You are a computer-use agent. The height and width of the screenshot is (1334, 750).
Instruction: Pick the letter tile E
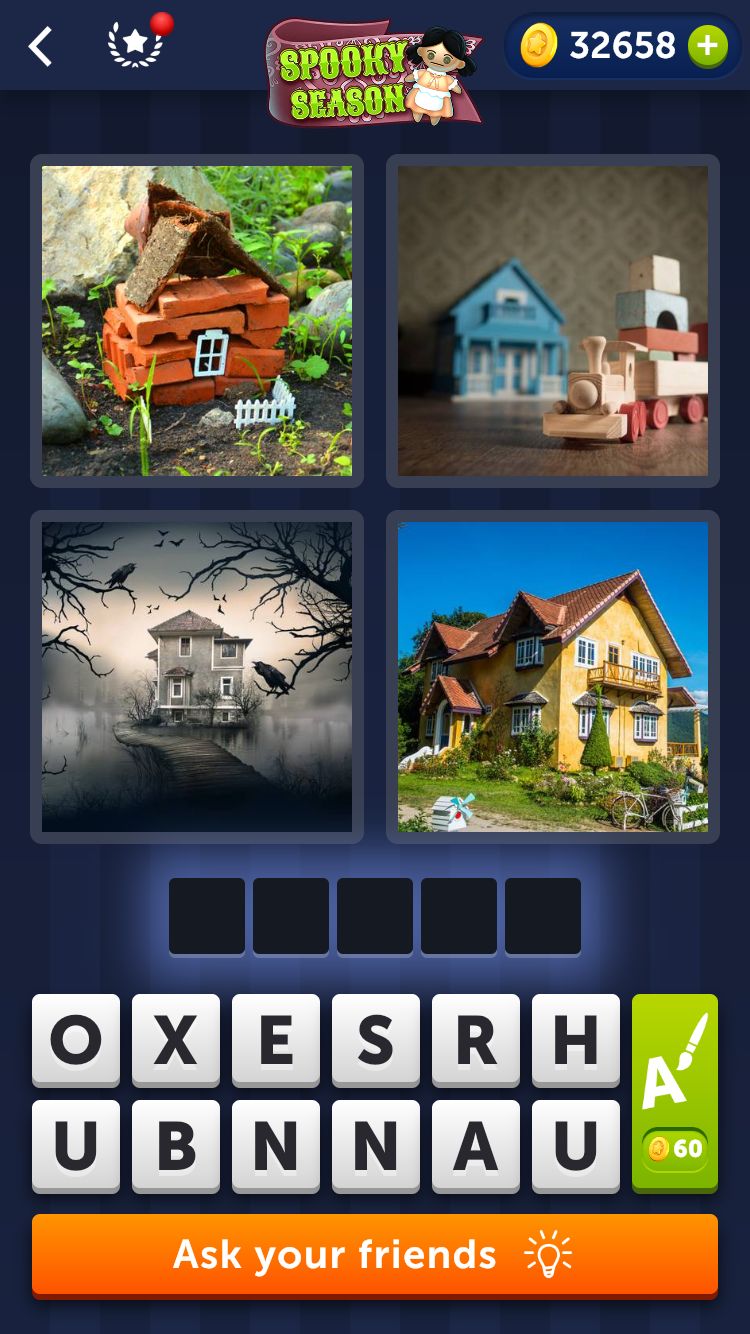point(276,1040)
